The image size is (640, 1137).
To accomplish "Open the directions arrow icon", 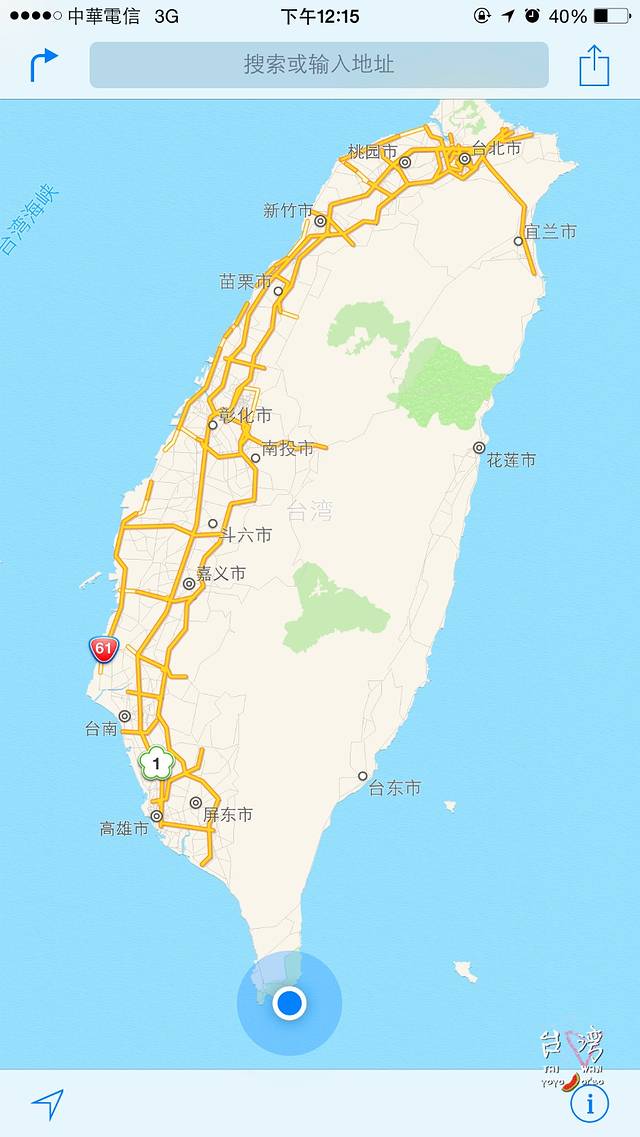I will pyautogui.click(x=43, y=66).
